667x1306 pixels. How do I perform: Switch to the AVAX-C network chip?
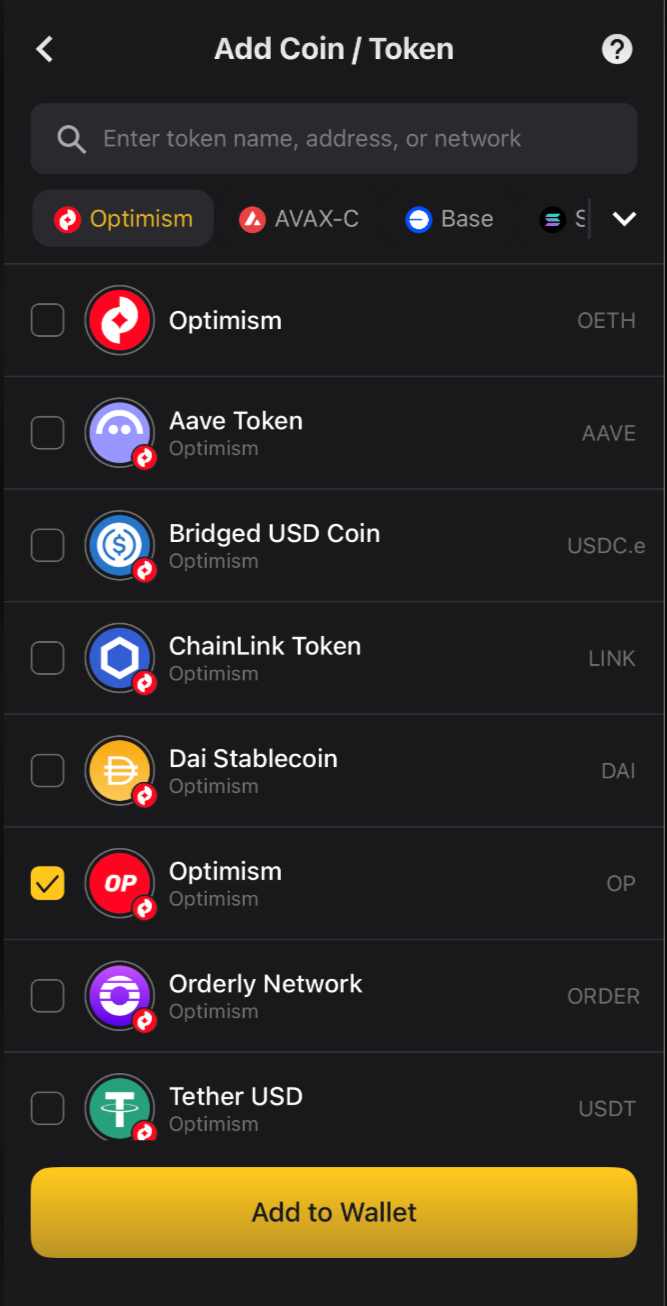pos(299,218)
